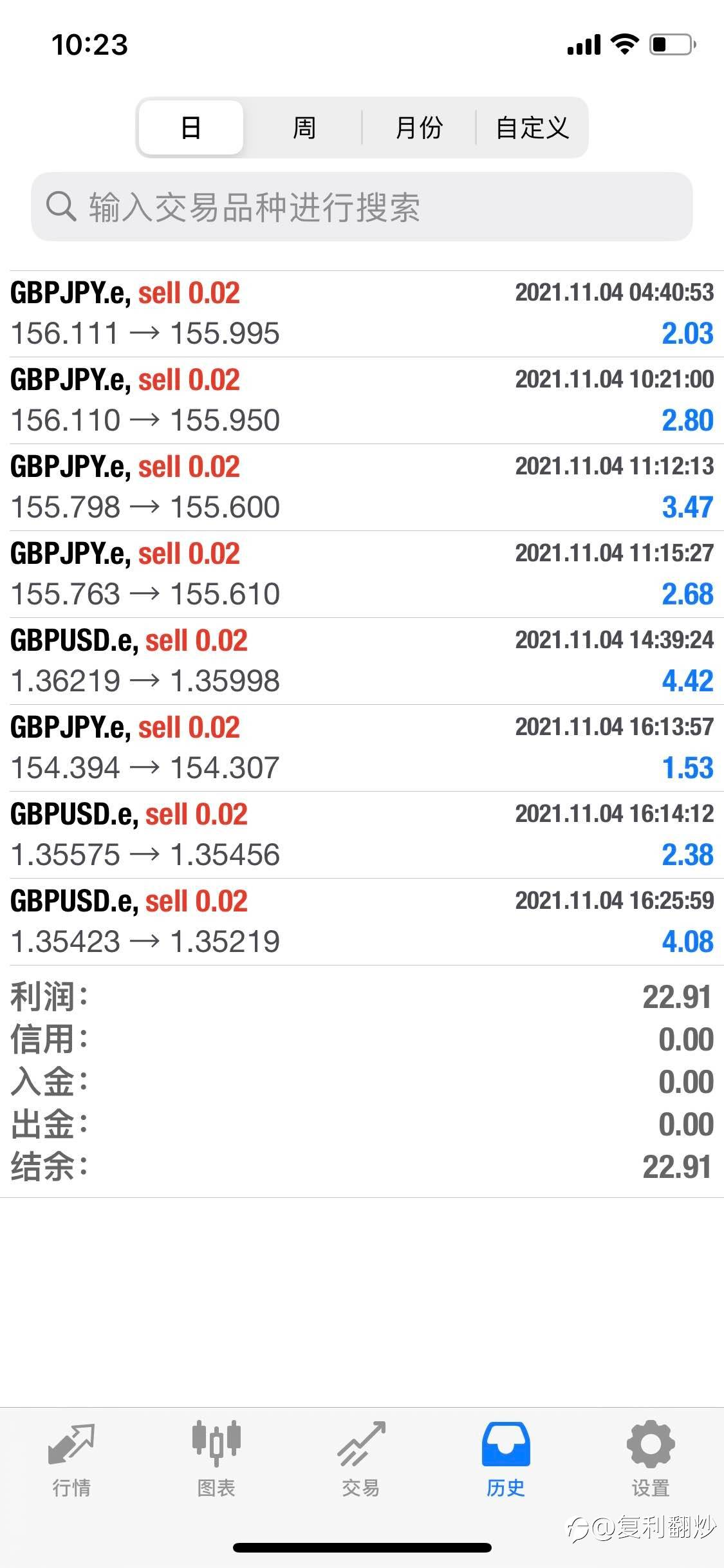This screenshot has width=724, height=1568.
Task: Tap the symbol search field
Action: (x=362, y=207)
